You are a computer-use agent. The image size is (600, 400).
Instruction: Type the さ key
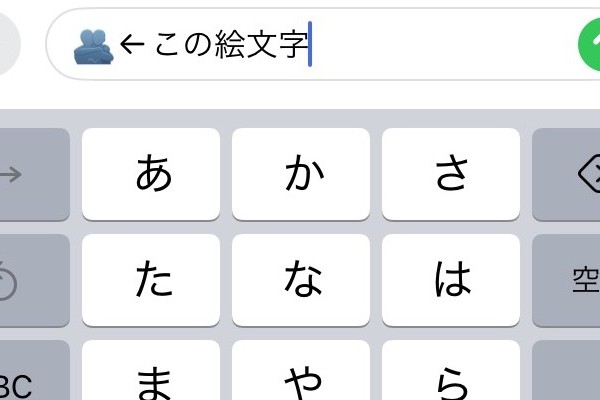451,174
